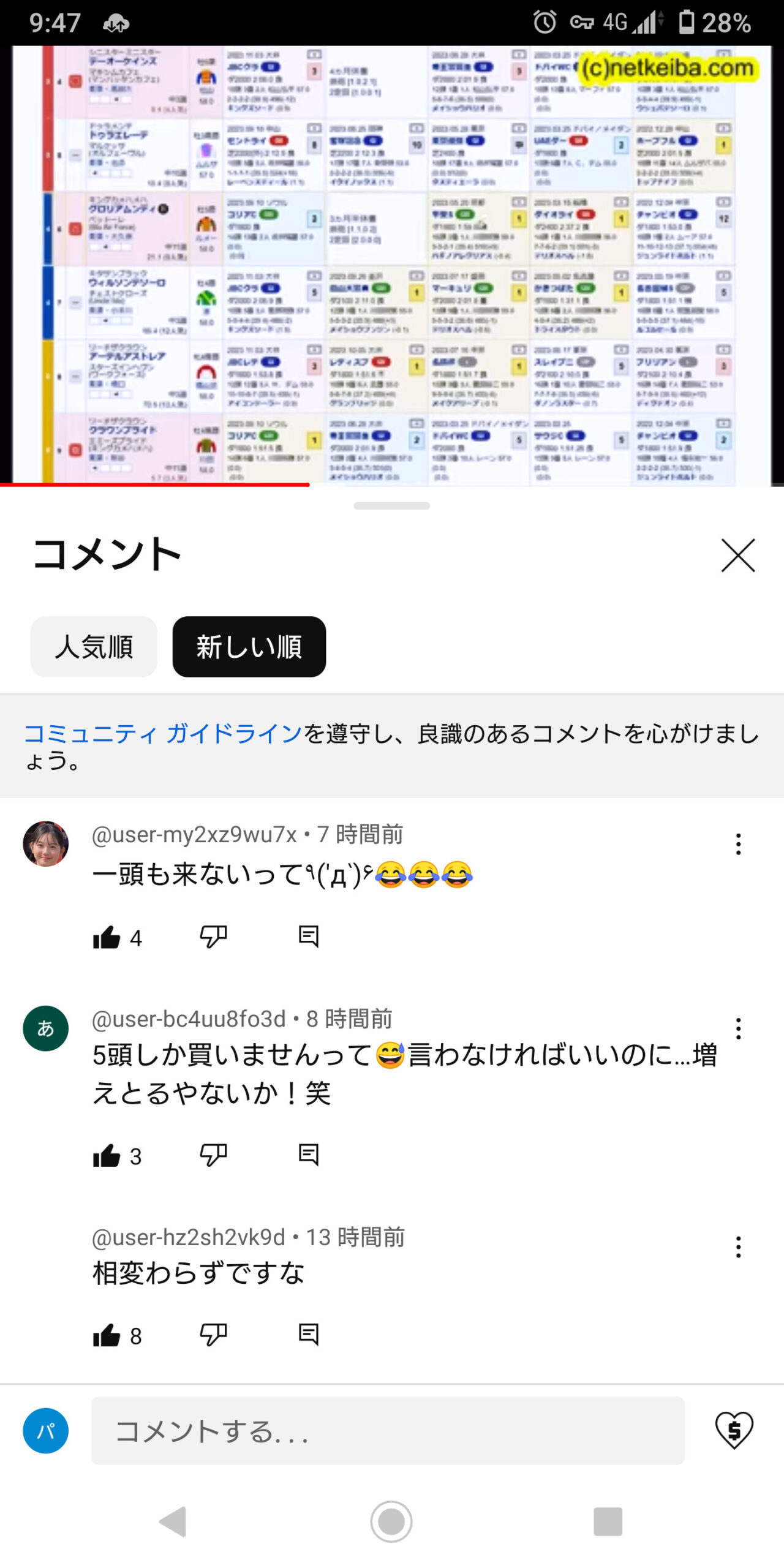Reply to @user-bc4uu8fo3d's comment
Screen dimensions: 784x1568
click(x=308, y=1155)
